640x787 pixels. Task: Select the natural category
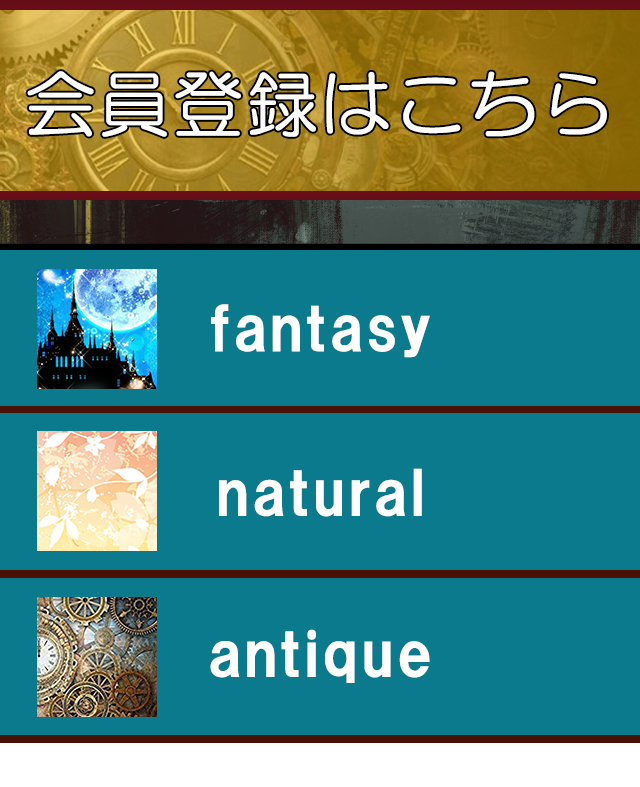pos(320,492)
